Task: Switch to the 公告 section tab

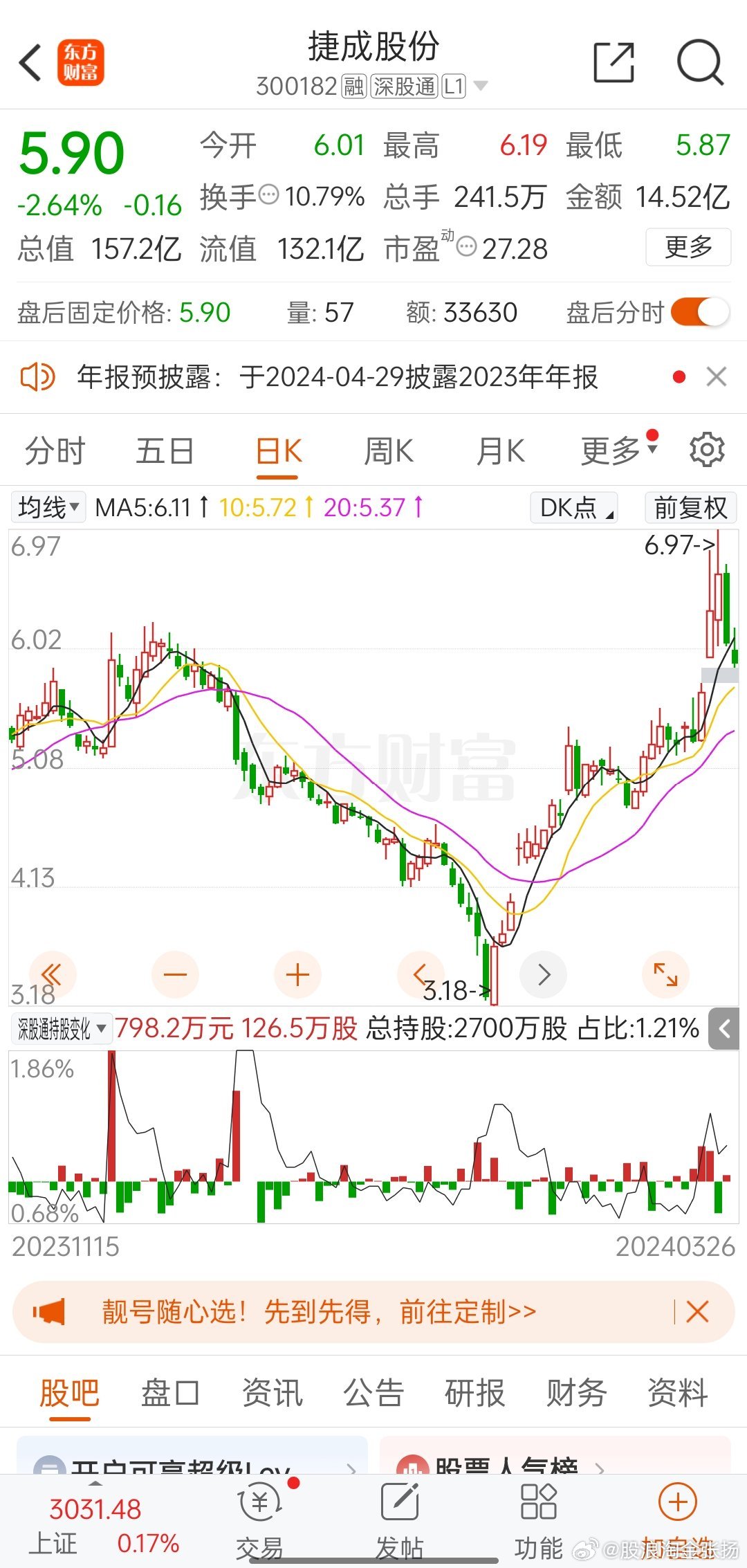Action: click(373, 1392)
